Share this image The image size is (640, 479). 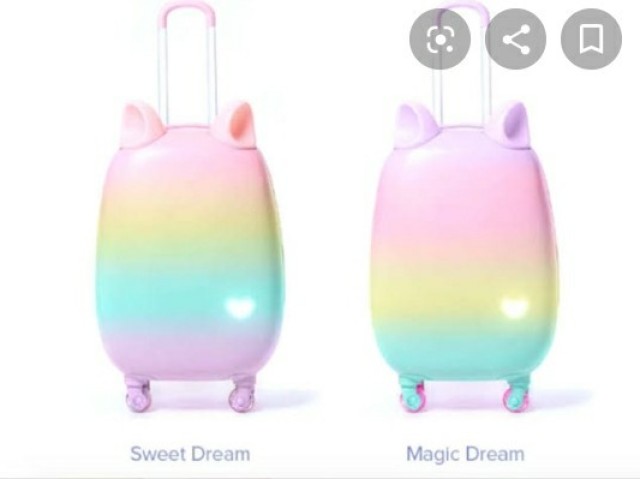pyautogui.click(x=516, y=41)
